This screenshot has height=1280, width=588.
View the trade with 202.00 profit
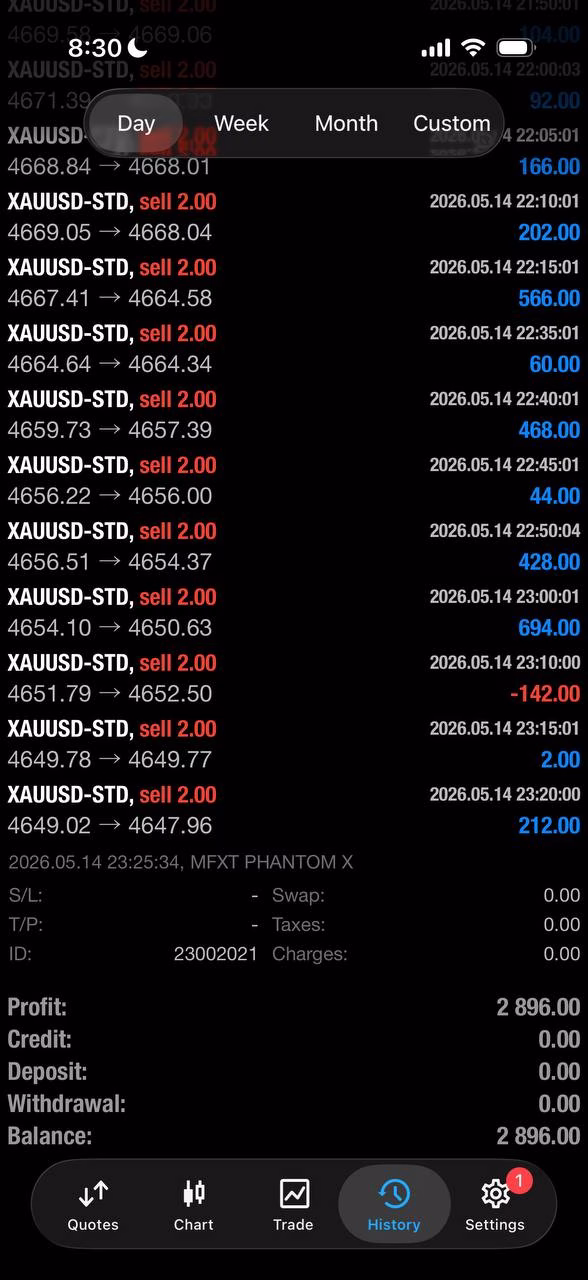294,217
